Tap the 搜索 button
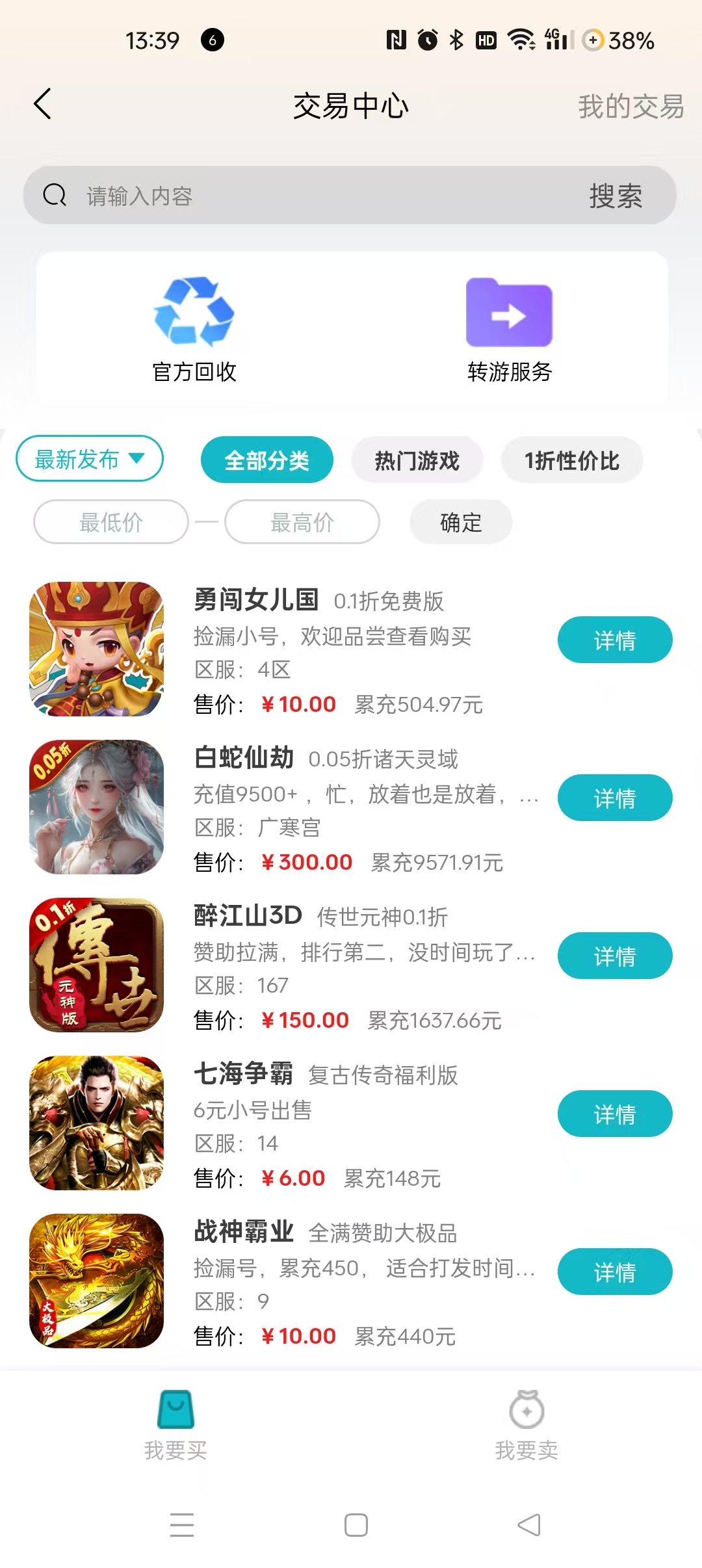The height and width of the screenshot is (1568, 702). click(x=615, y=196)
